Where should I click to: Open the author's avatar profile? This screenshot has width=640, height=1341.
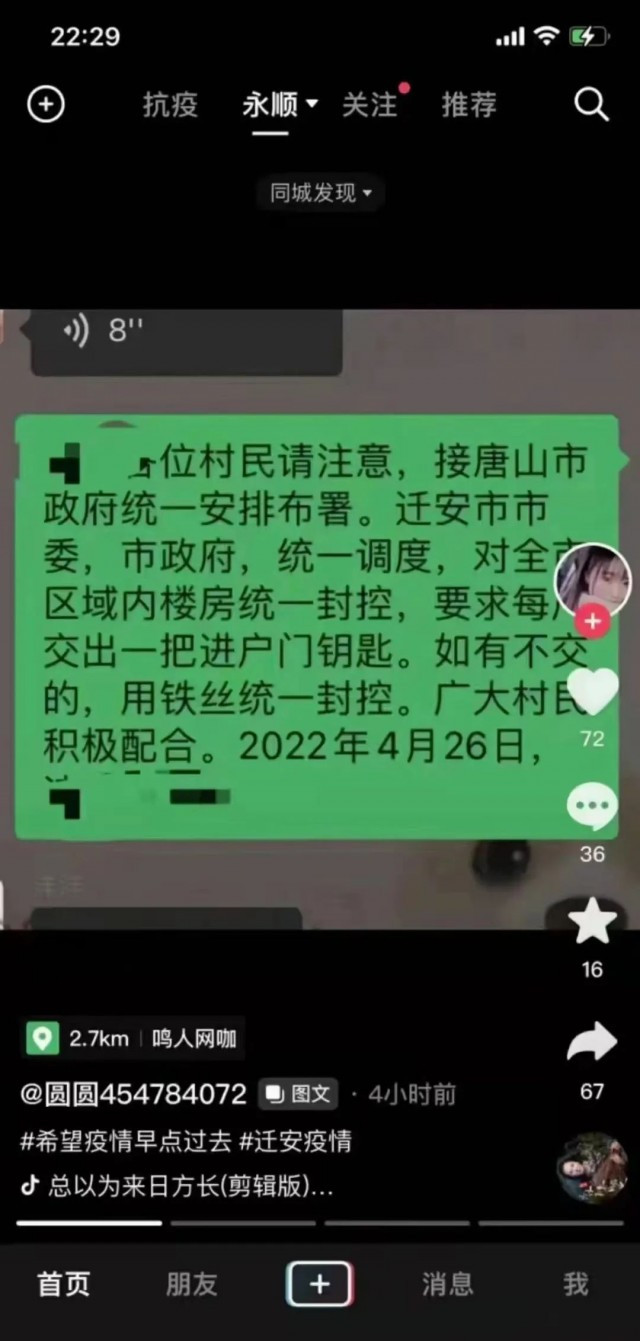[x=592, y=578]
